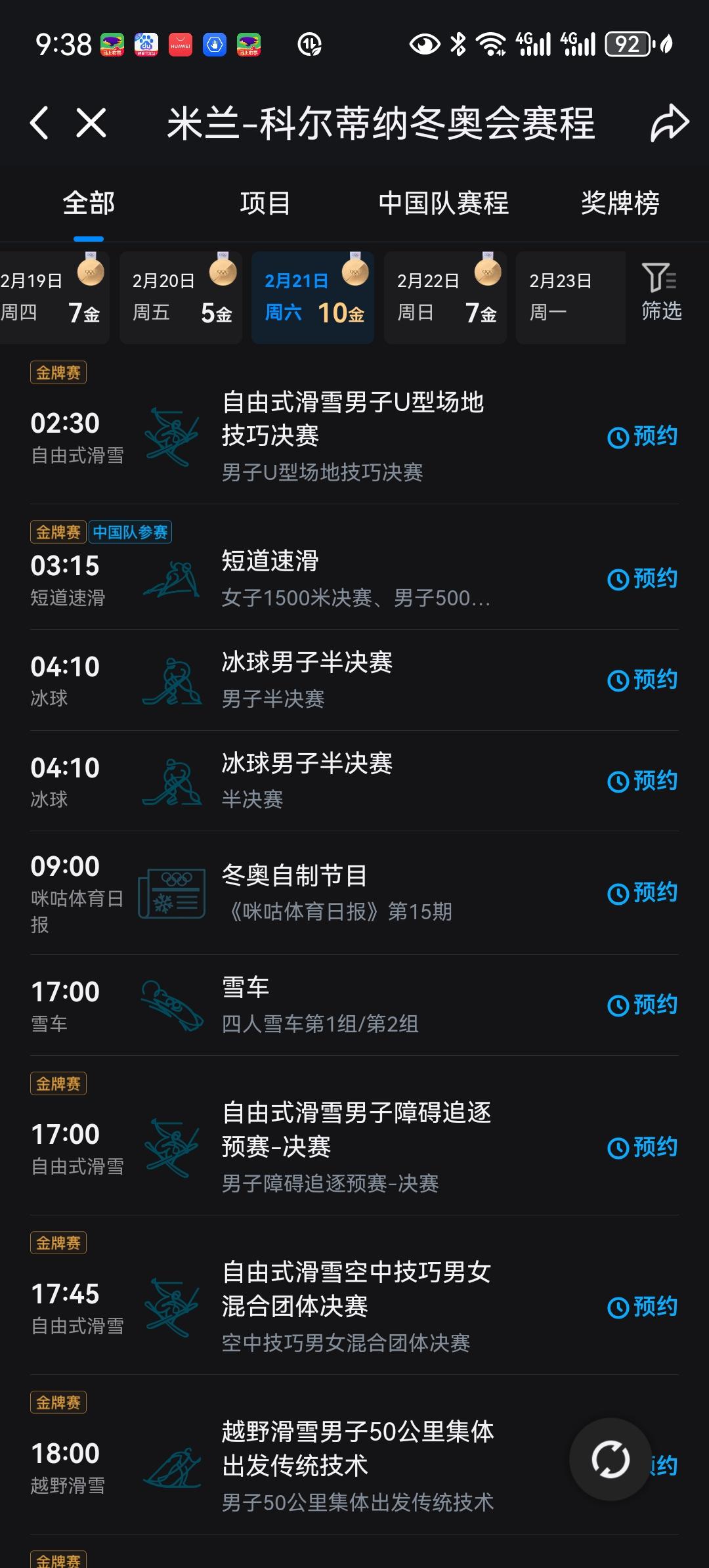Select the 2月19日 周四 date
Screen dimensions: 709x1568
tap(53, 297)
